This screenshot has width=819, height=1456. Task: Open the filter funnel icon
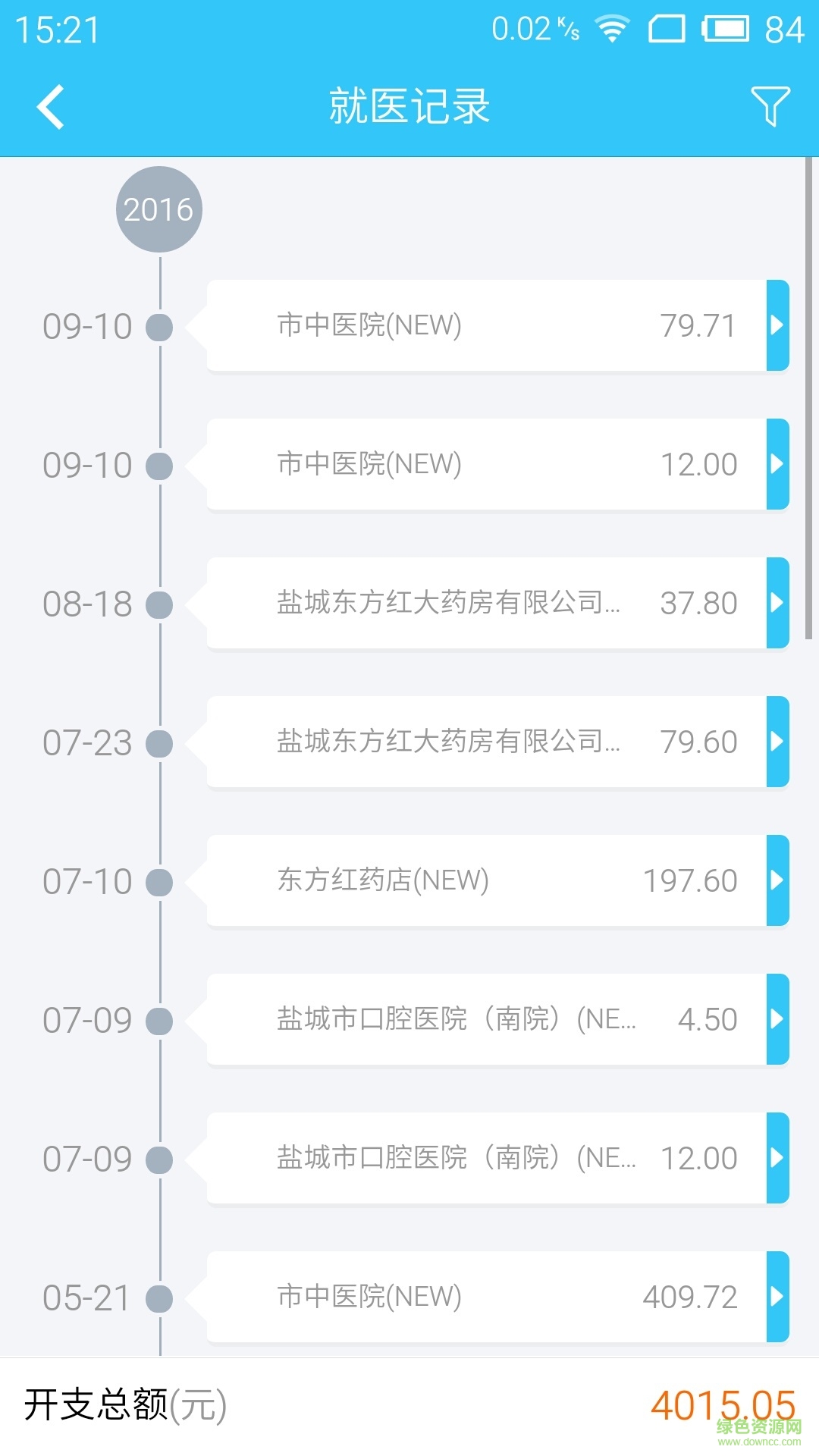click(x=770, y=107)
